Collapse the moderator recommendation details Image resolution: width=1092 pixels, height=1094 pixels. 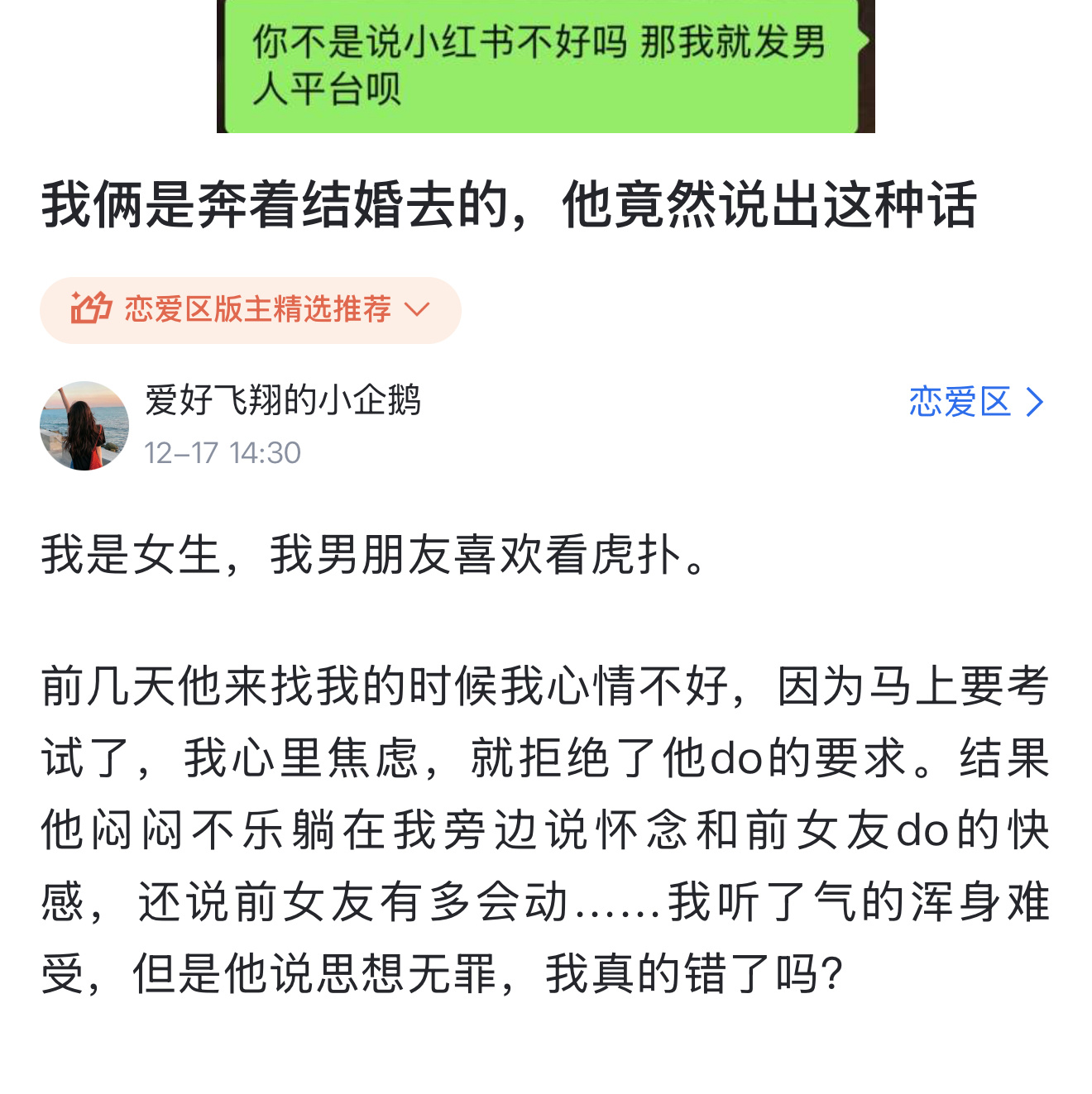click(x=416, y=308)
